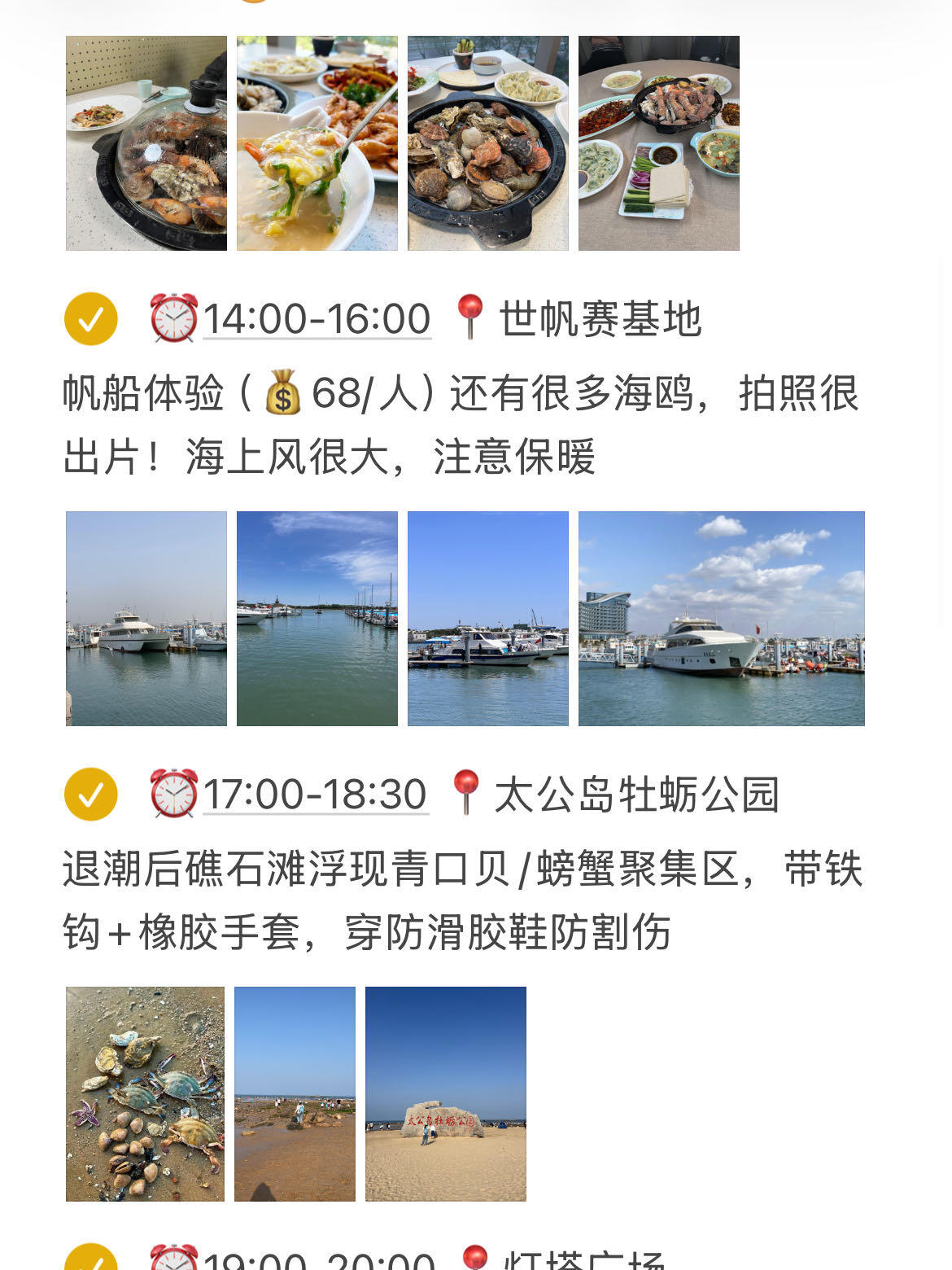
Task: View the open water marina channel photo
Action: point(317,619)
